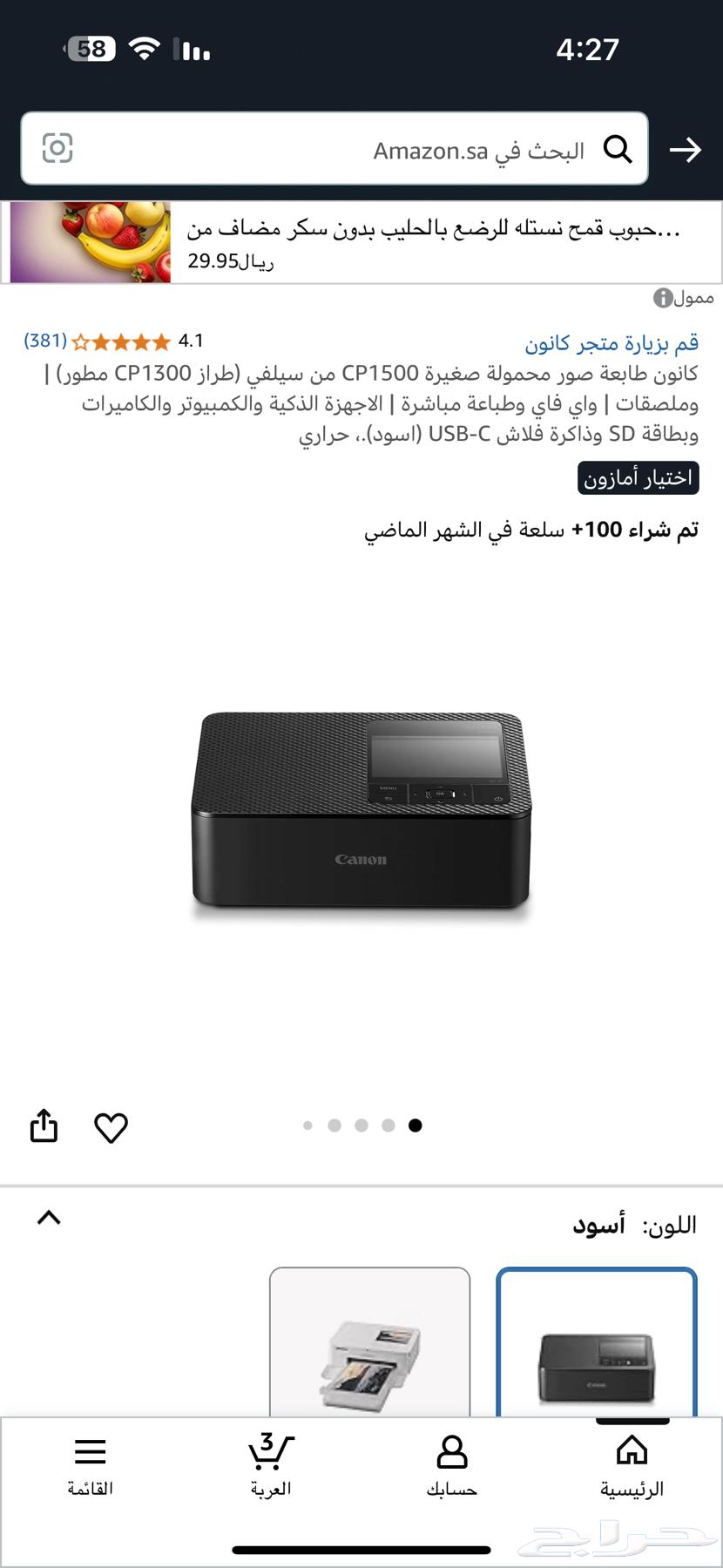Open the sponsored ad info icon
Screen dimensions: 723x1568
(x=663, y=299)
